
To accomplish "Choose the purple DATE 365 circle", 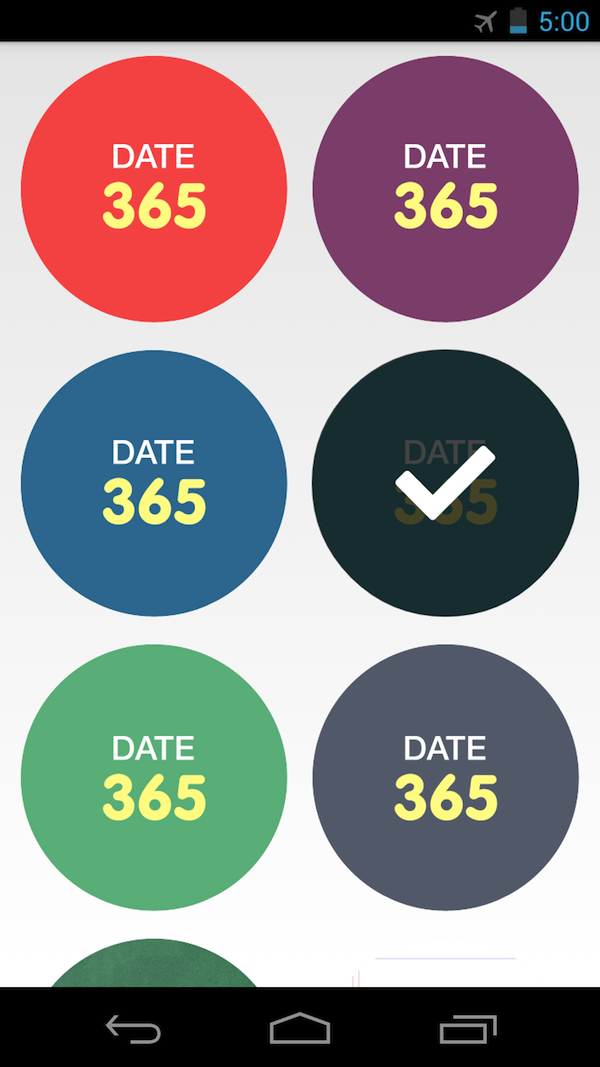I will pyautogui.click(x=445, y=189).
